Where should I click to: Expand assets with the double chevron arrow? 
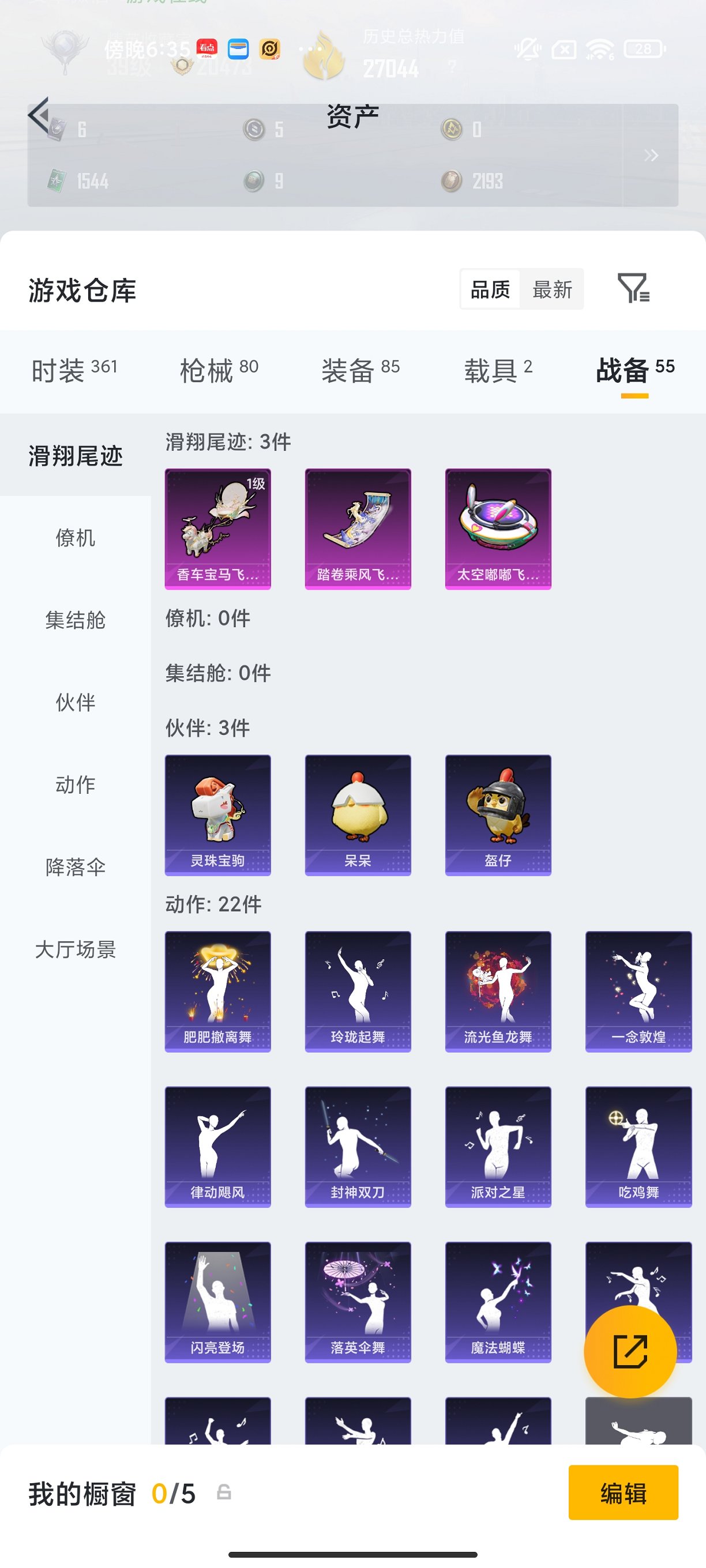click(651, 155)
